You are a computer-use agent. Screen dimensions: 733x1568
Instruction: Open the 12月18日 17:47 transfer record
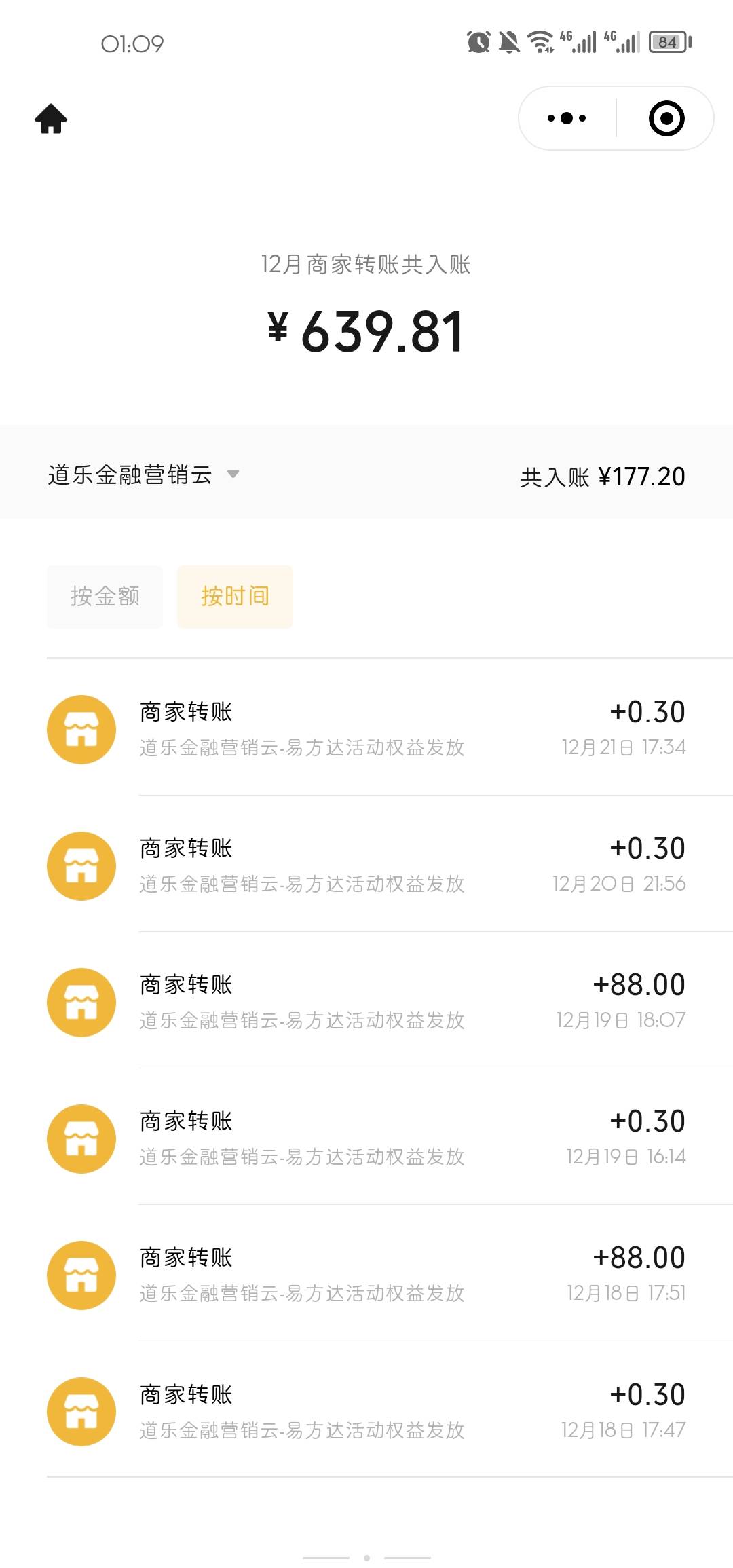pos(366,1411)
